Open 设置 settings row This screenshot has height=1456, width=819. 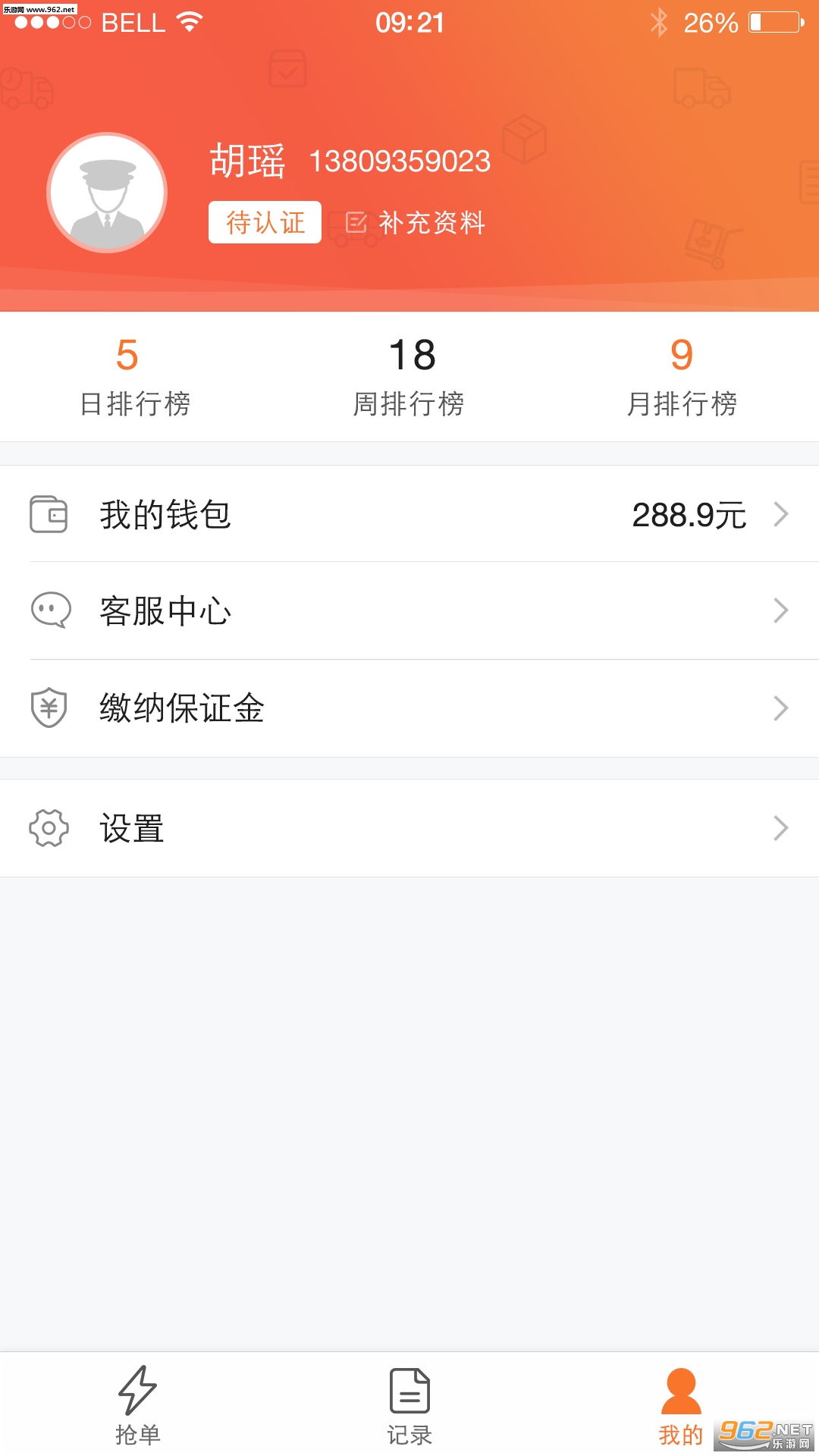pos(409,828)
